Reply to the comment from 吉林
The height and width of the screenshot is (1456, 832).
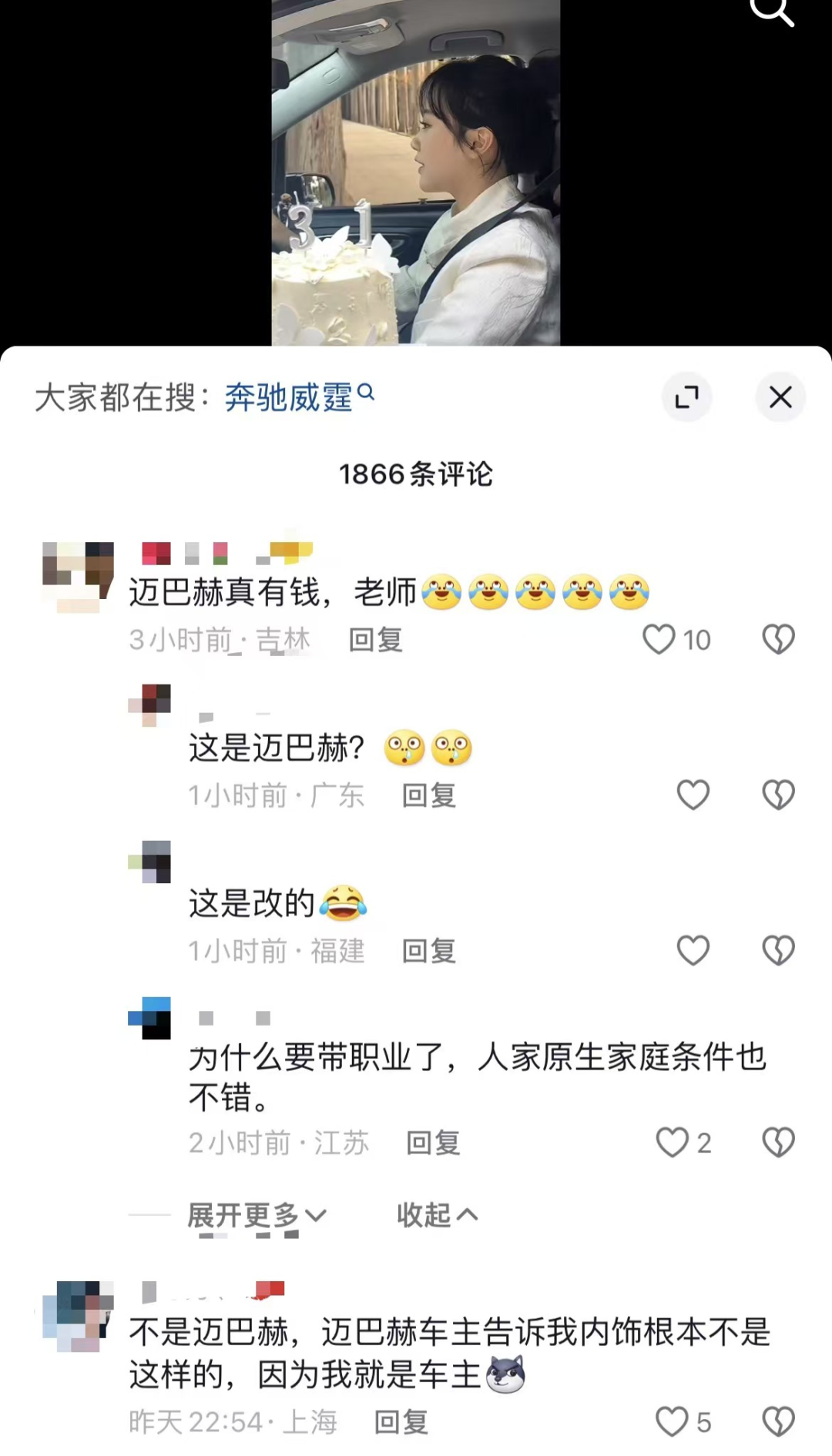click(x=375, y=640)
